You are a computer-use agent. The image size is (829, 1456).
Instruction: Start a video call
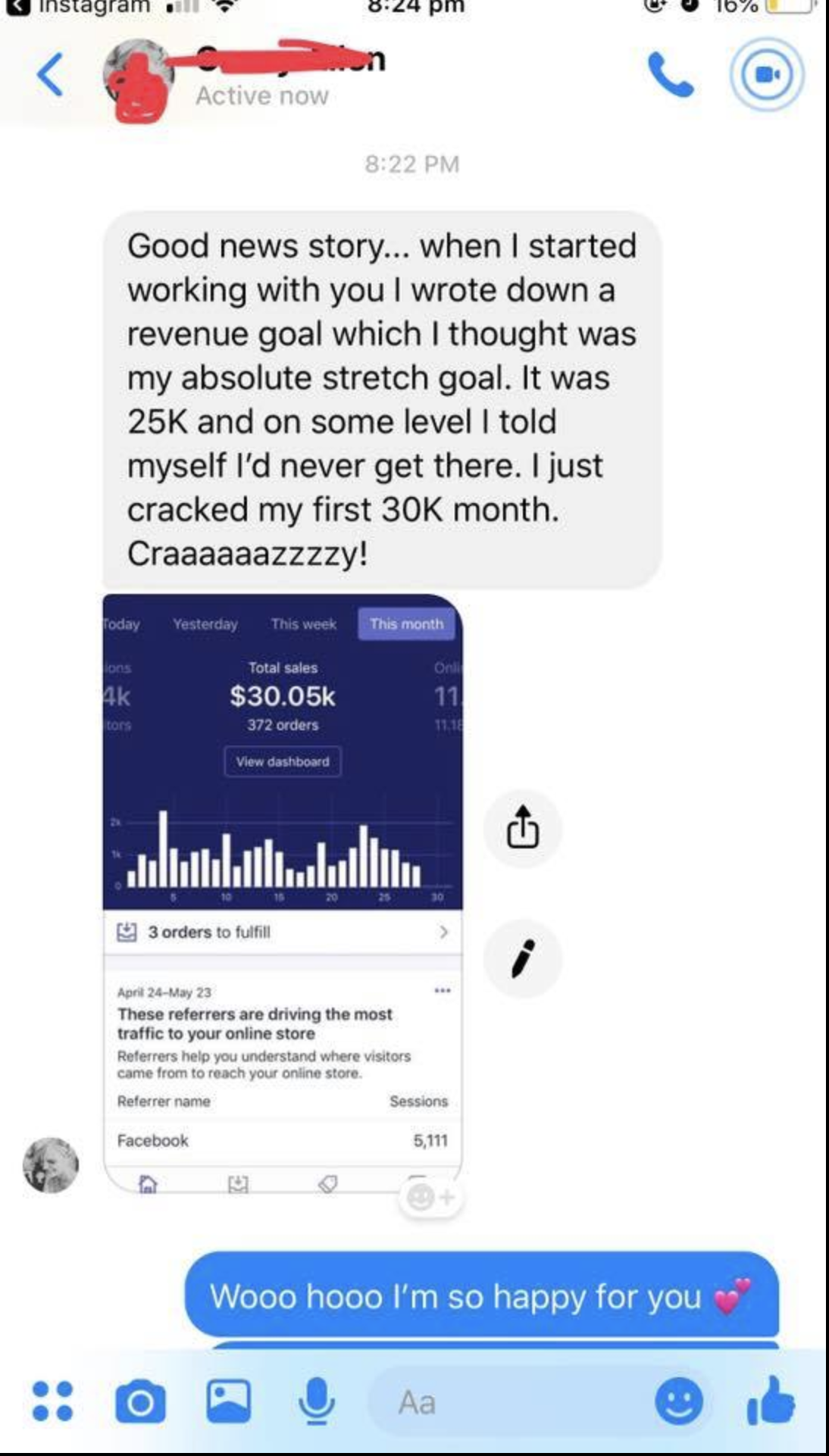pos(767,75)
